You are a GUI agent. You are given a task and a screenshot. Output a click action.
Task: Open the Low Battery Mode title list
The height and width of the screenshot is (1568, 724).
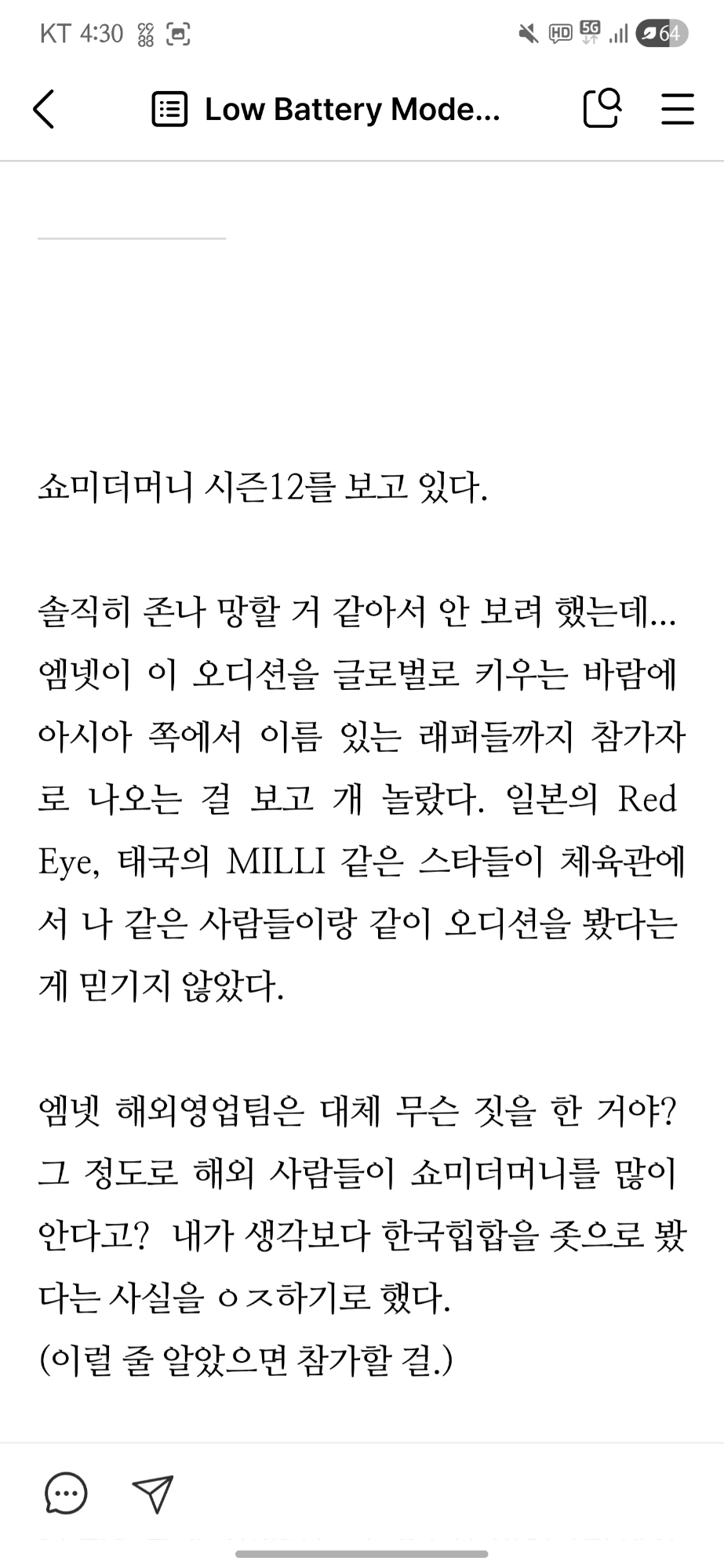[326, 110]
